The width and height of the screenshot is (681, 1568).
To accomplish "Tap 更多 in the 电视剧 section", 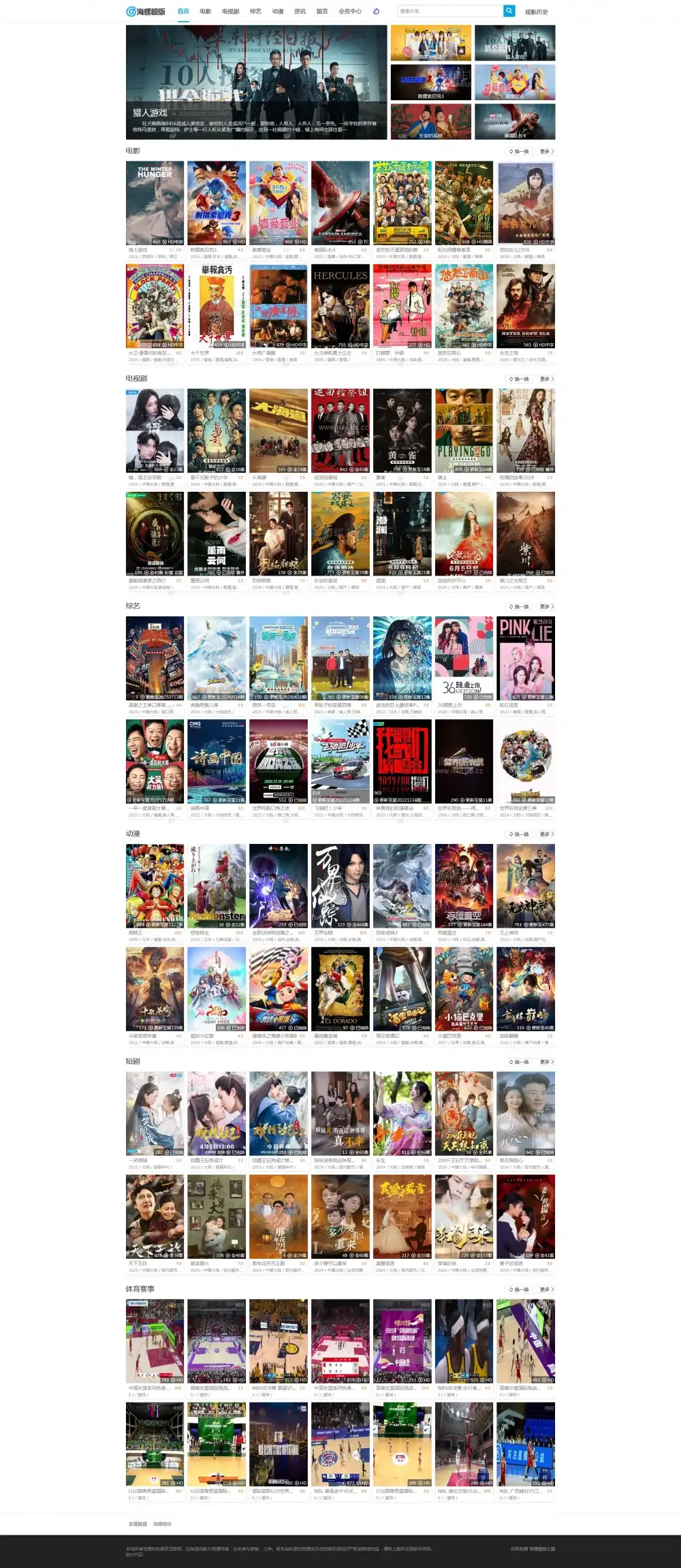I will (547, 379).
